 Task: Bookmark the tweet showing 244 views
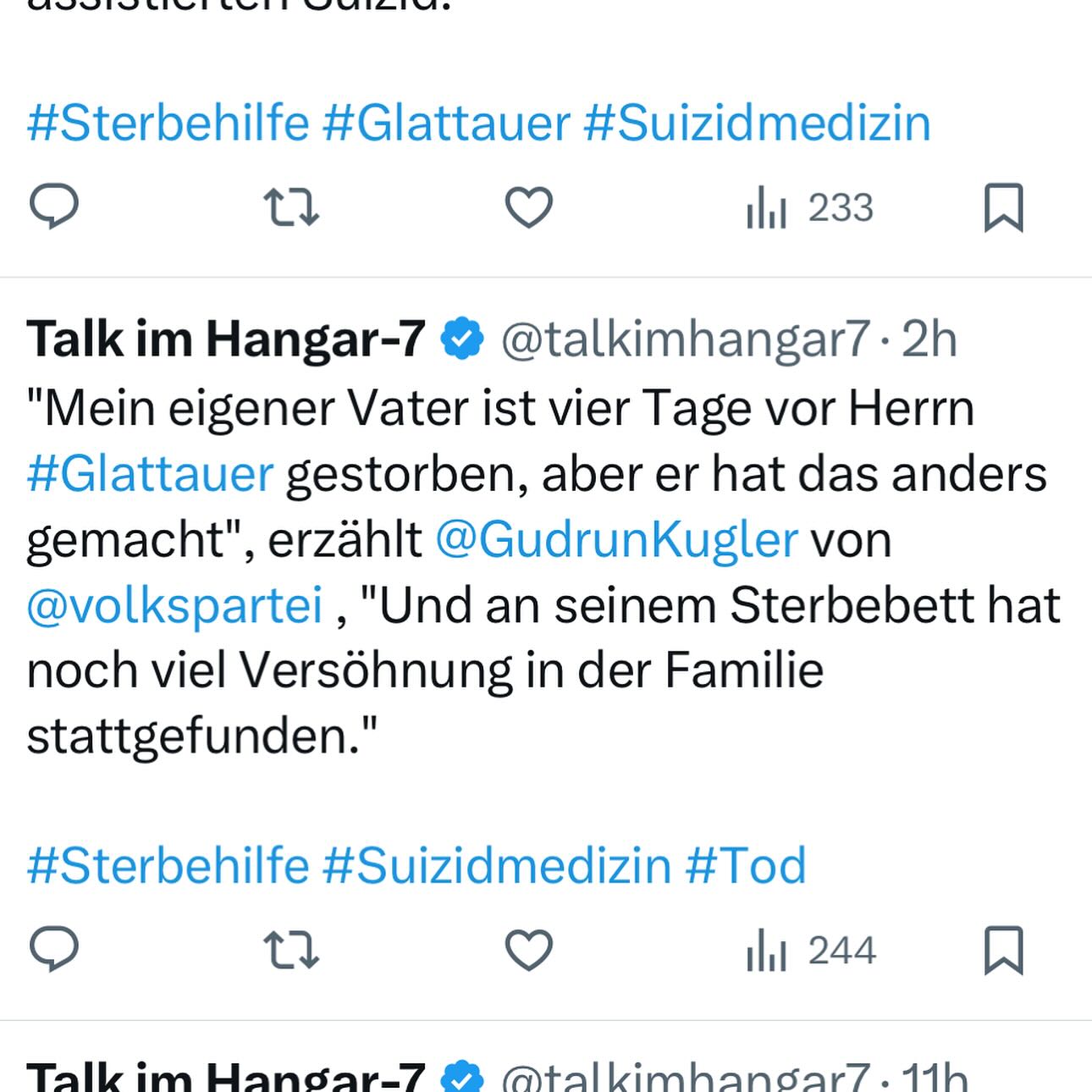[1003, 950]
